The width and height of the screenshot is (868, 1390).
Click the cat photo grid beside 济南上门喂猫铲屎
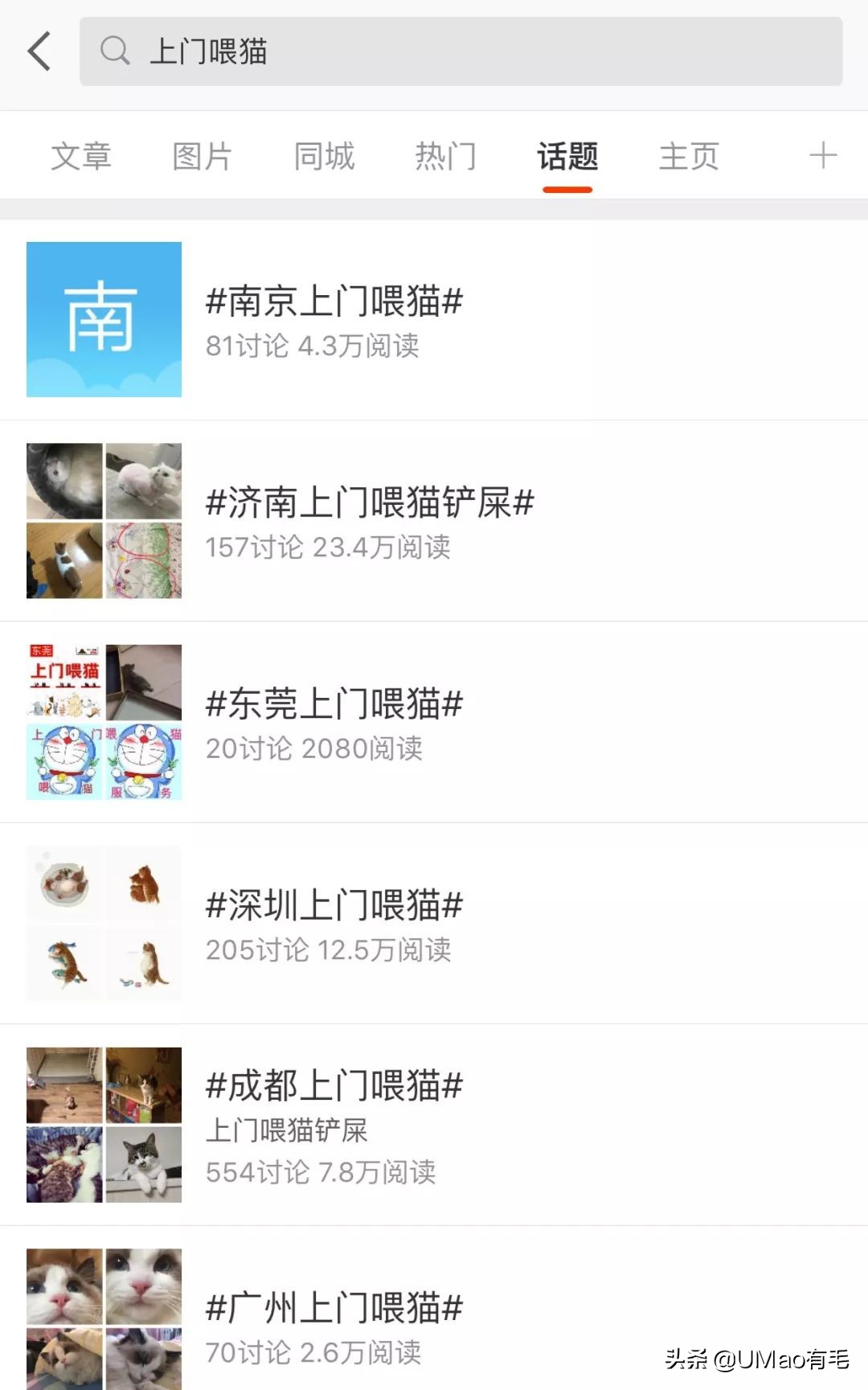click(104, 520)
